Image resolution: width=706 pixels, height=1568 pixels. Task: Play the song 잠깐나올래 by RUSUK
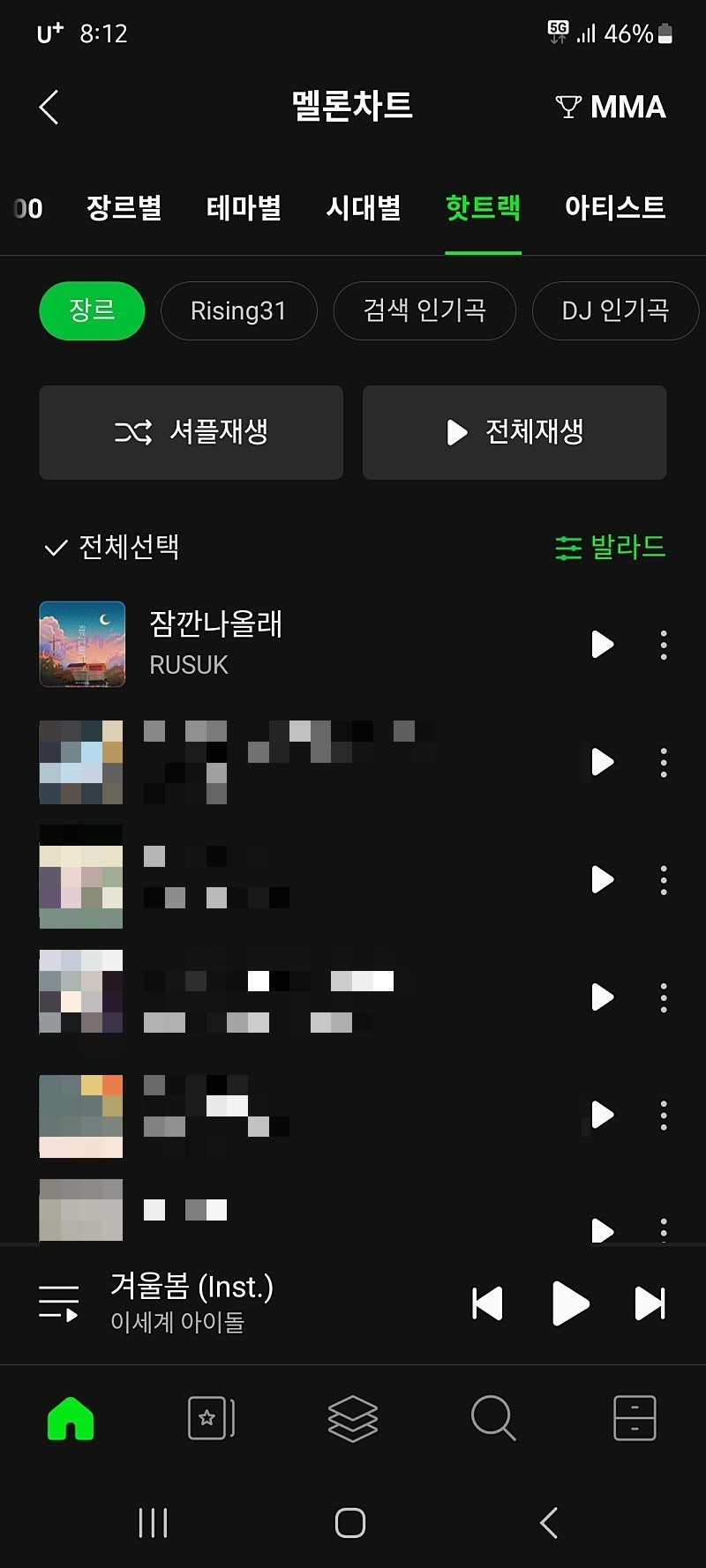602,645
